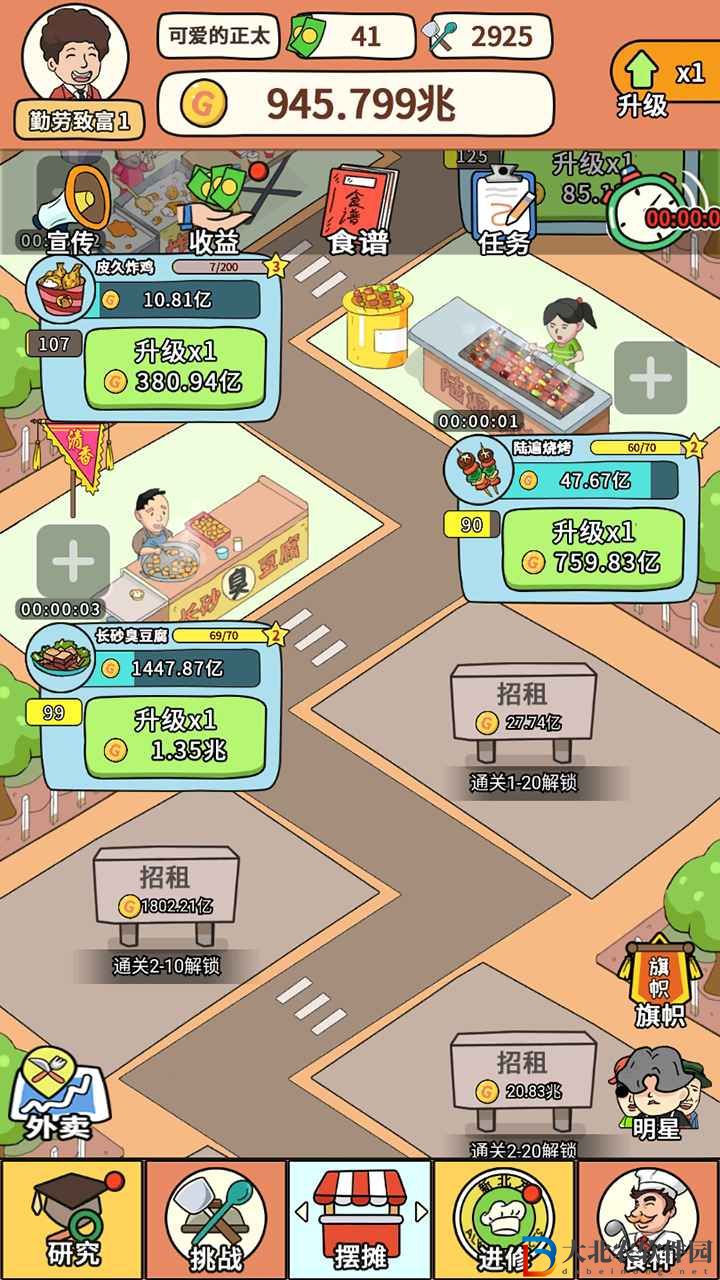Open the 明星 celebrity icon
720x1280 pixels.
pos(657,1095)
